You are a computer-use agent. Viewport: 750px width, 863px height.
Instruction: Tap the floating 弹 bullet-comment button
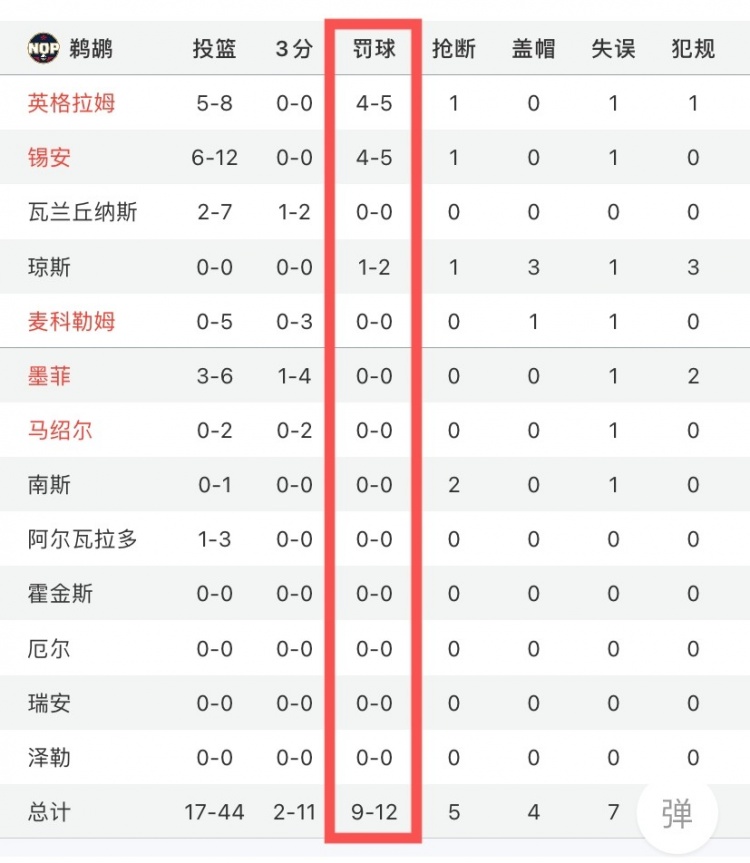[677, 813]
